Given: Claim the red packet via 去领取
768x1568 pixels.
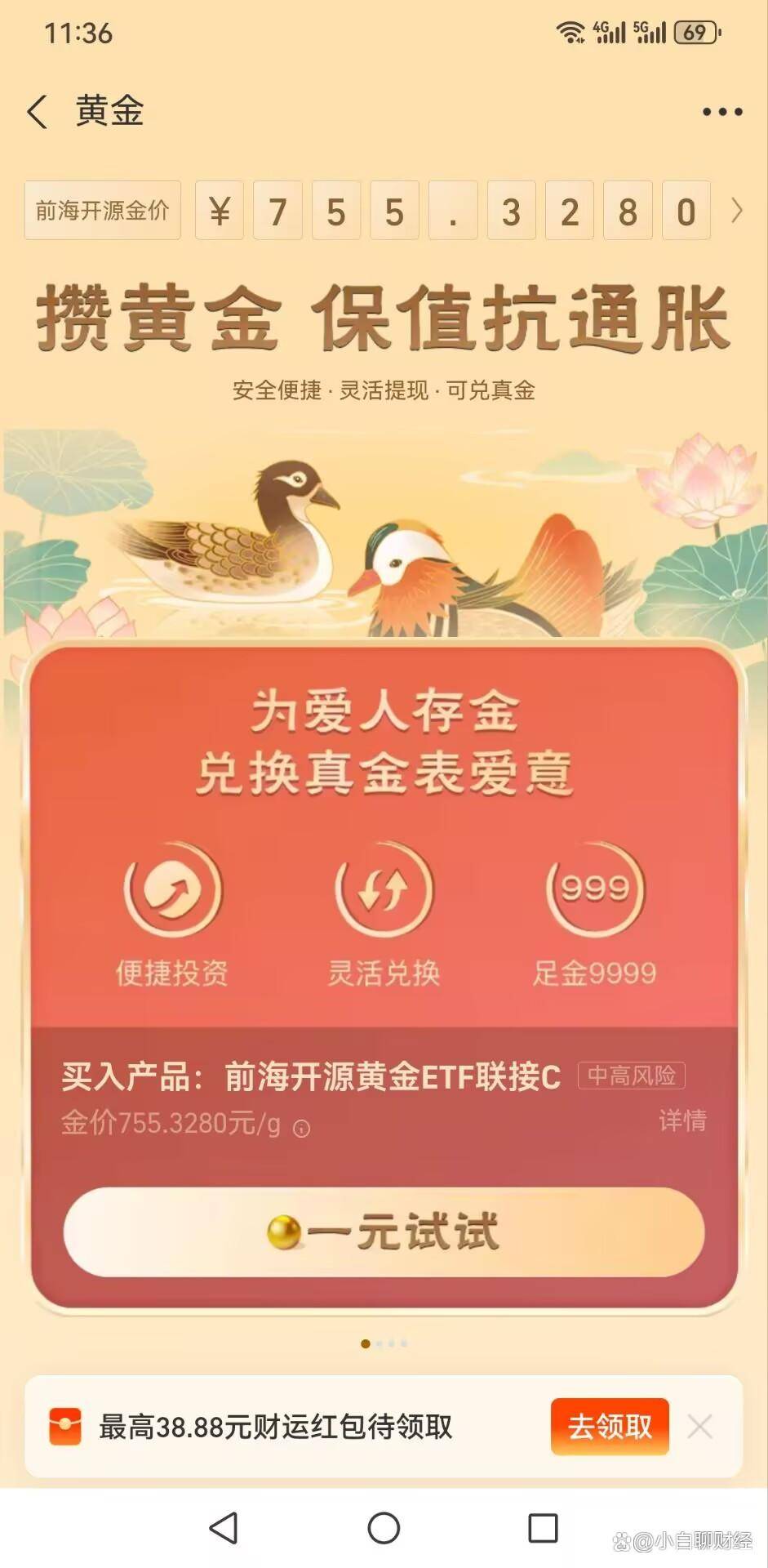Looking at the screenshot, I should tap(609, 1427).
